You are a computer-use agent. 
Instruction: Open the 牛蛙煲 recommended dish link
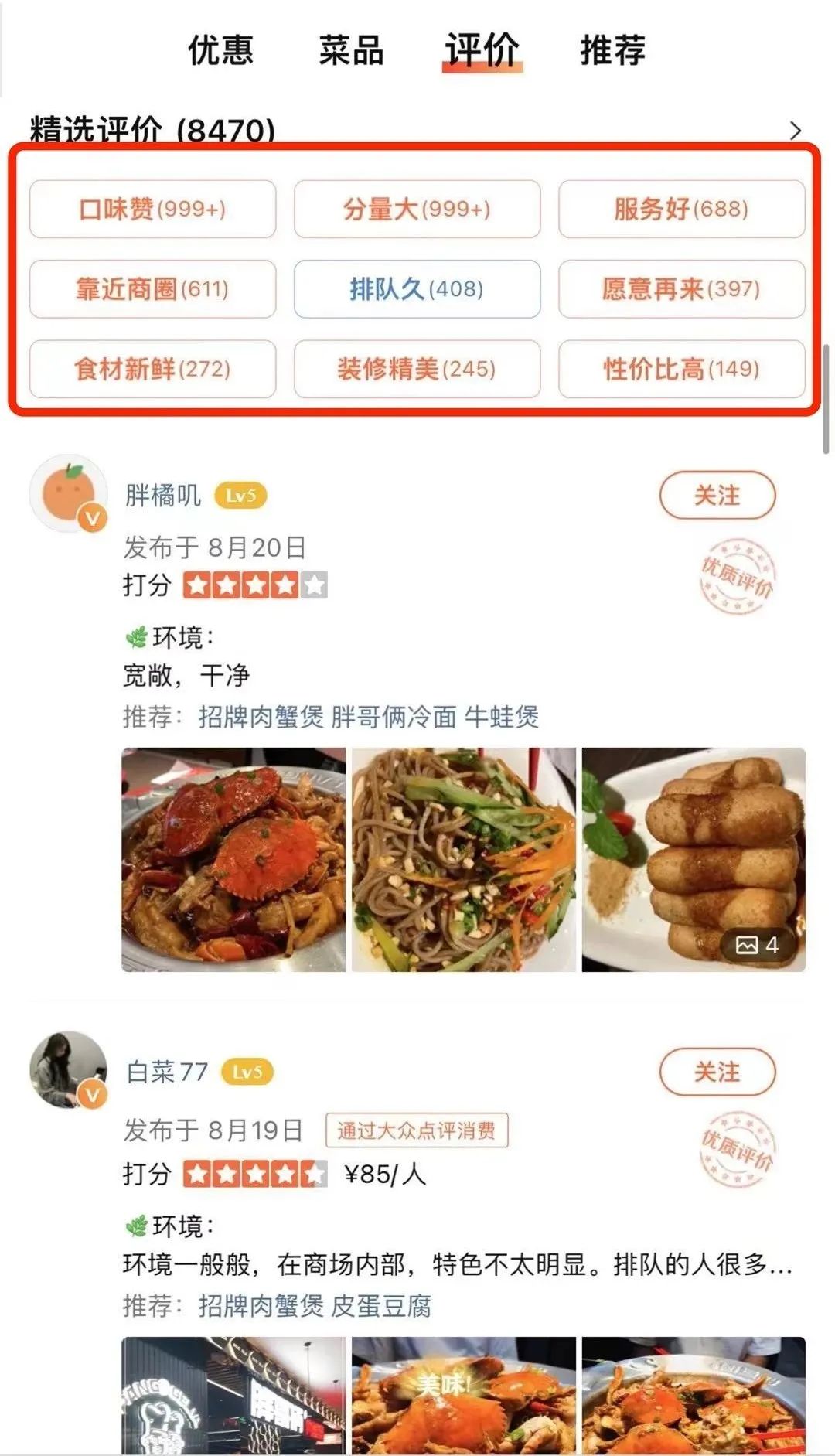[x=501, y=717]
